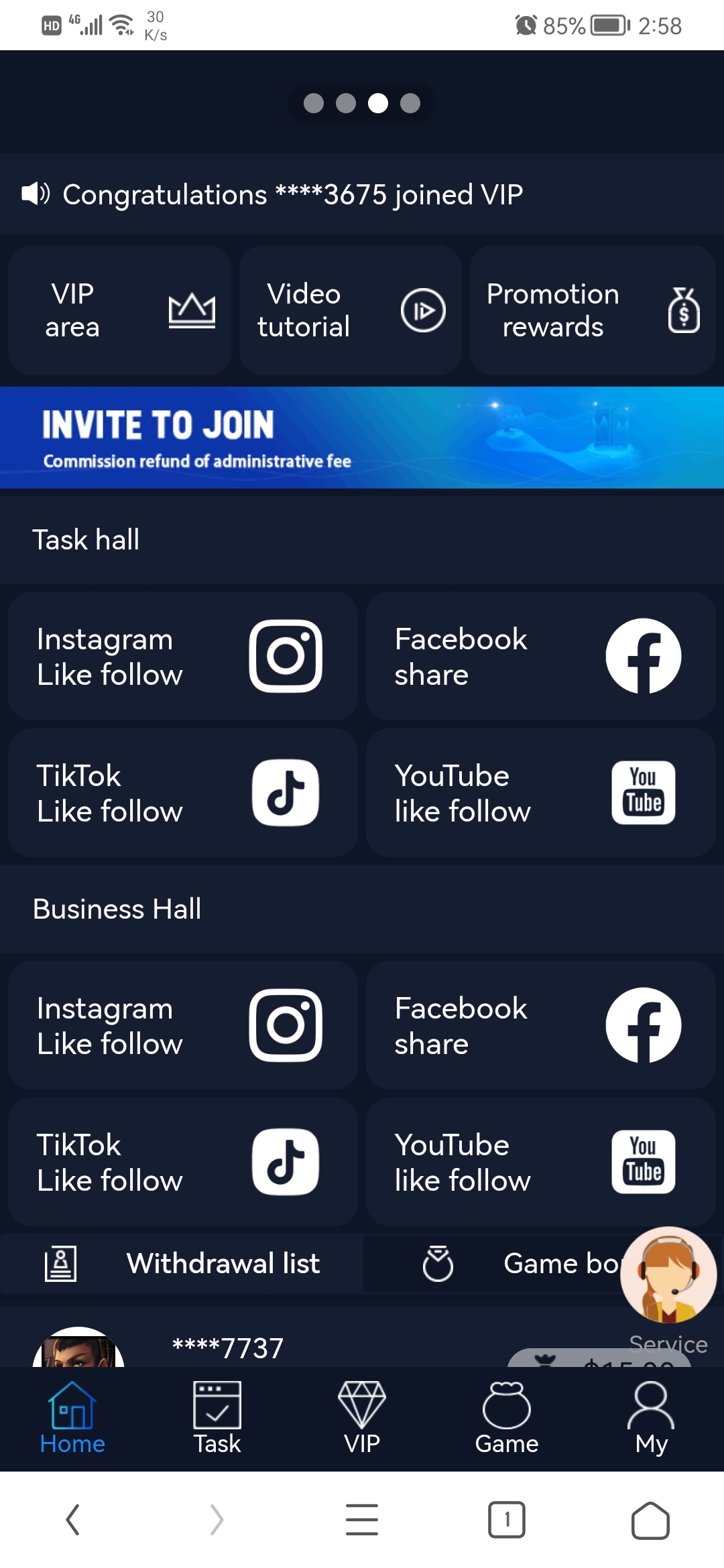This screenshot has height=1568, width=724.
Task: Open the browser menu with three lines
Action: click(362, 1520)
